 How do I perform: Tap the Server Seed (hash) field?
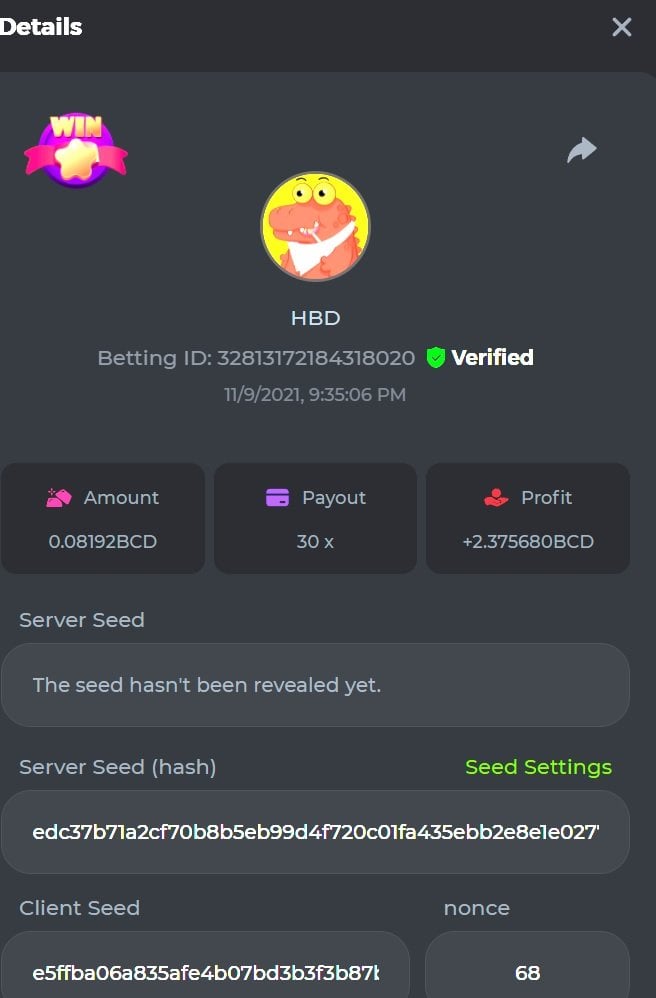[x=315, y=832]
